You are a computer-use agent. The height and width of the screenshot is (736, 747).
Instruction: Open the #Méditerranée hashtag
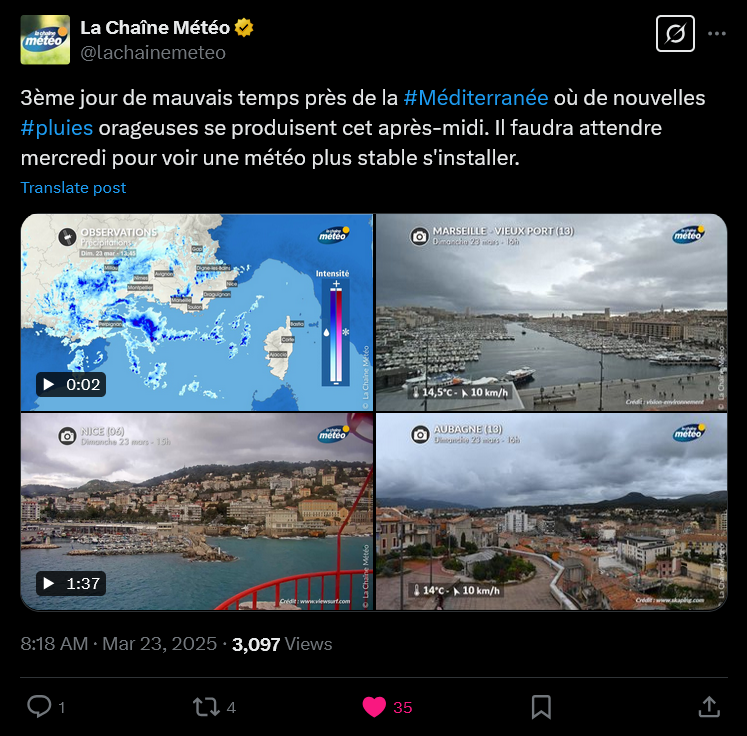(x=476, y=98)
